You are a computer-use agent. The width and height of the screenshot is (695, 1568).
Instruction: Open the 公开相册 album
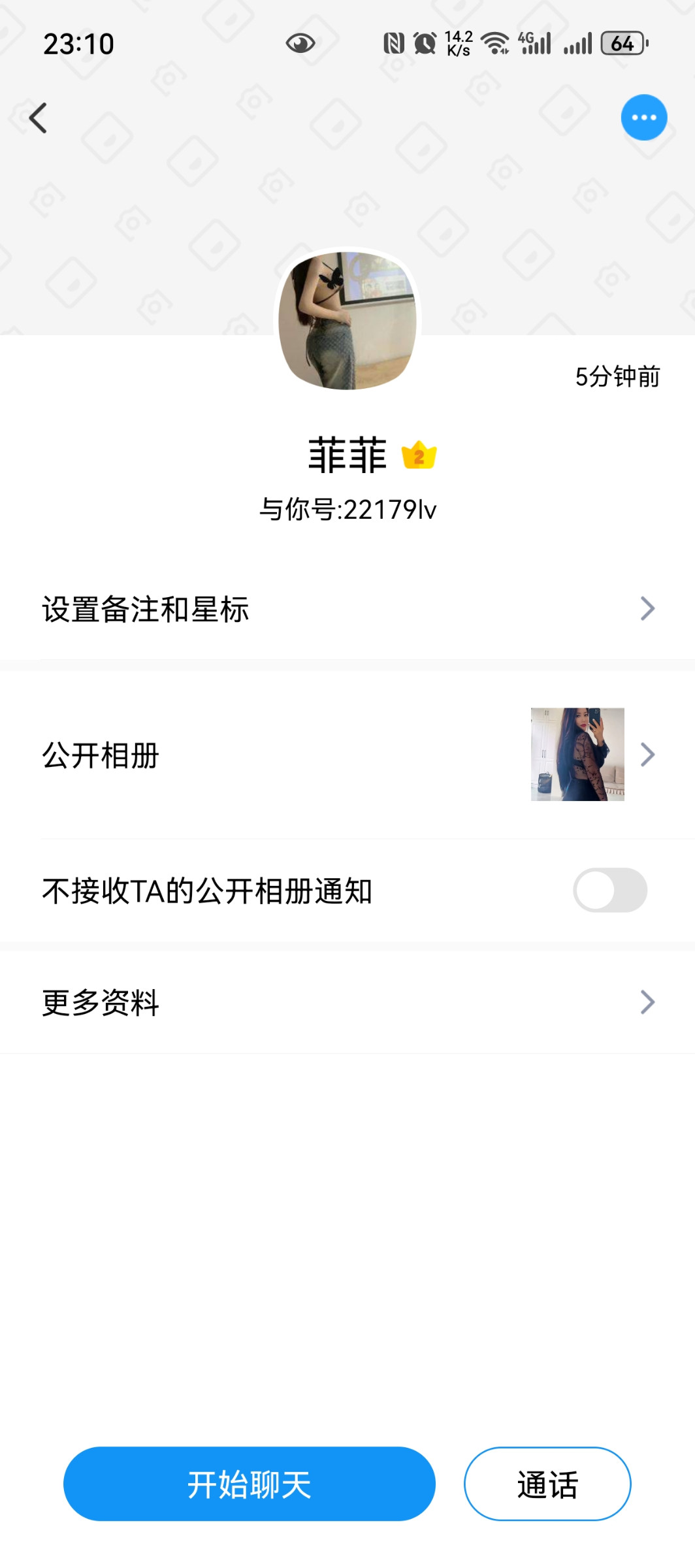[347, 755]
